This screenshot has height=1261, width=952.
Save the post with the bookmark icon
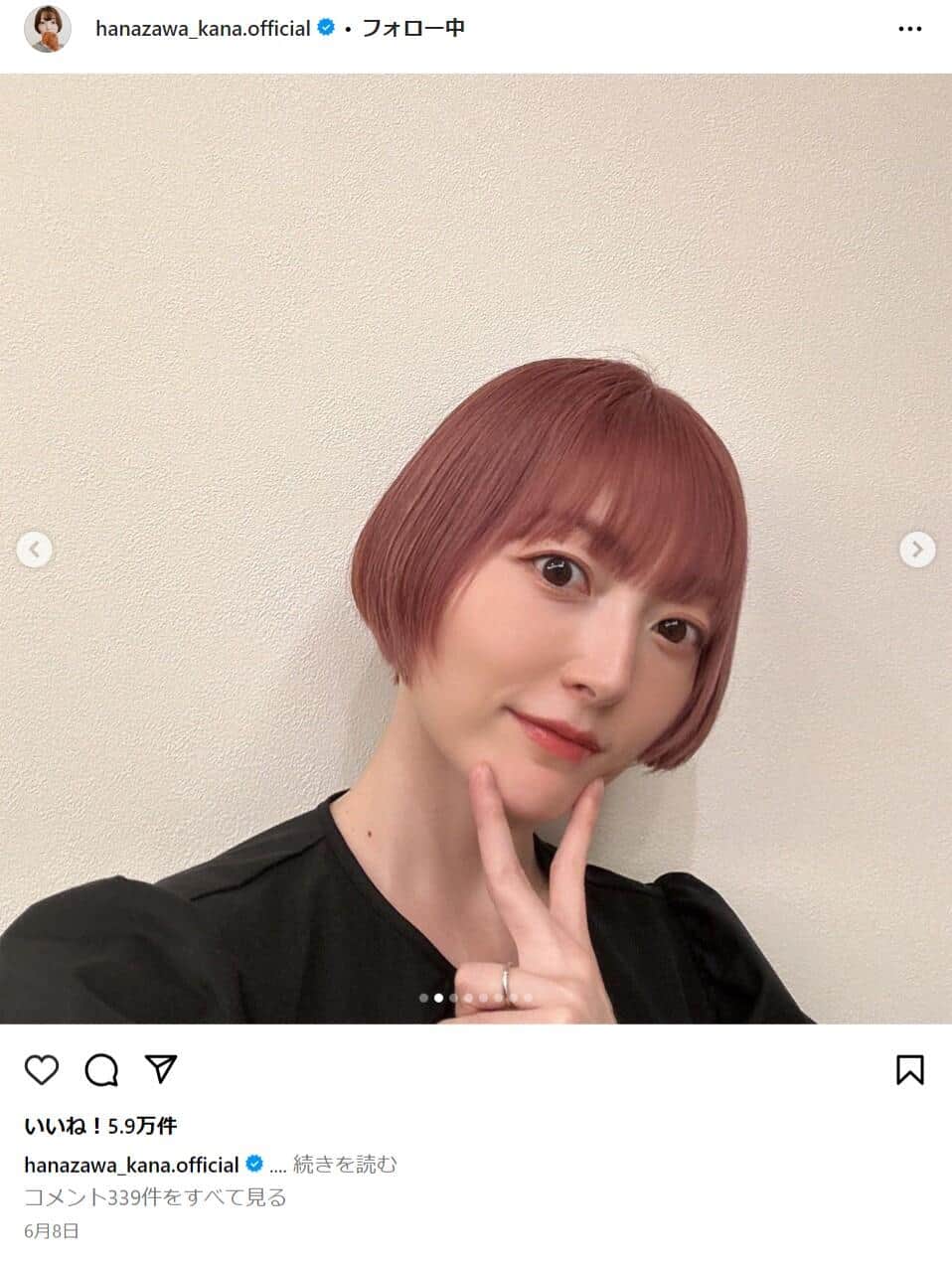click(x=909, y=1070)
